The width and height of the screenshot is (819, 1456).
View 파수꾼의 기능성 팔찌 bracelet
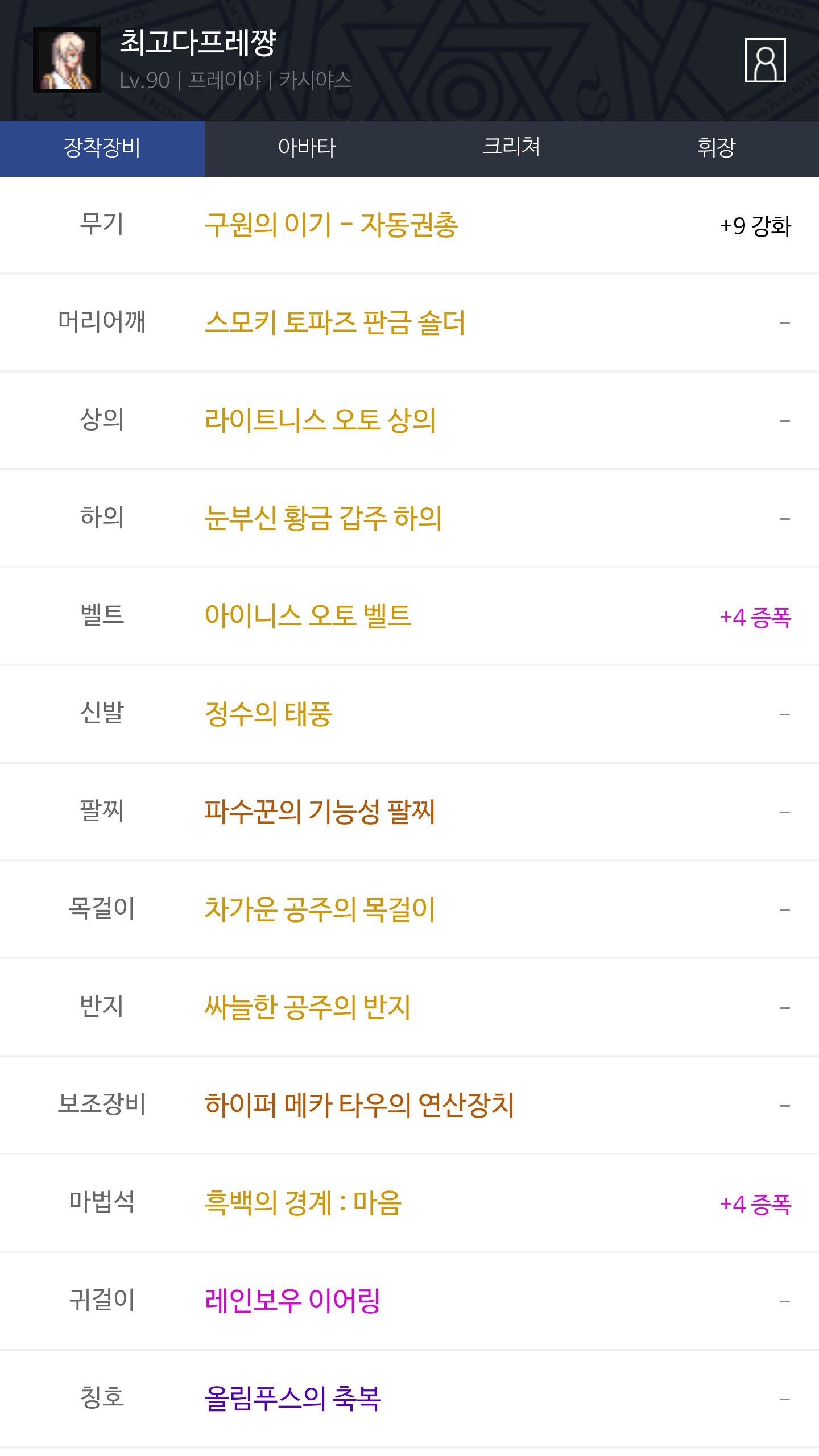click(x=320, y=812)
